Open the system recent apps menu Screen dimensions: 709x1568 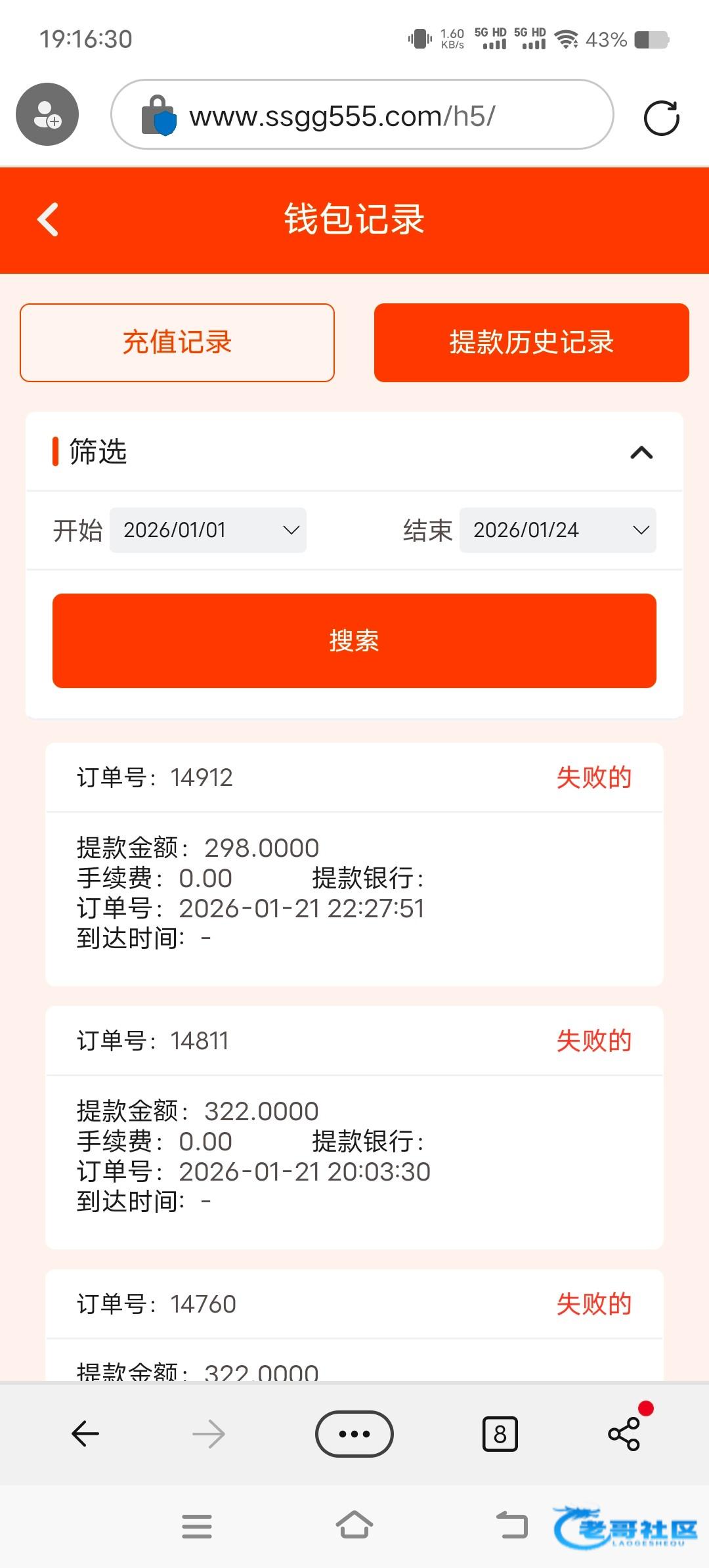click(197, 1525)
